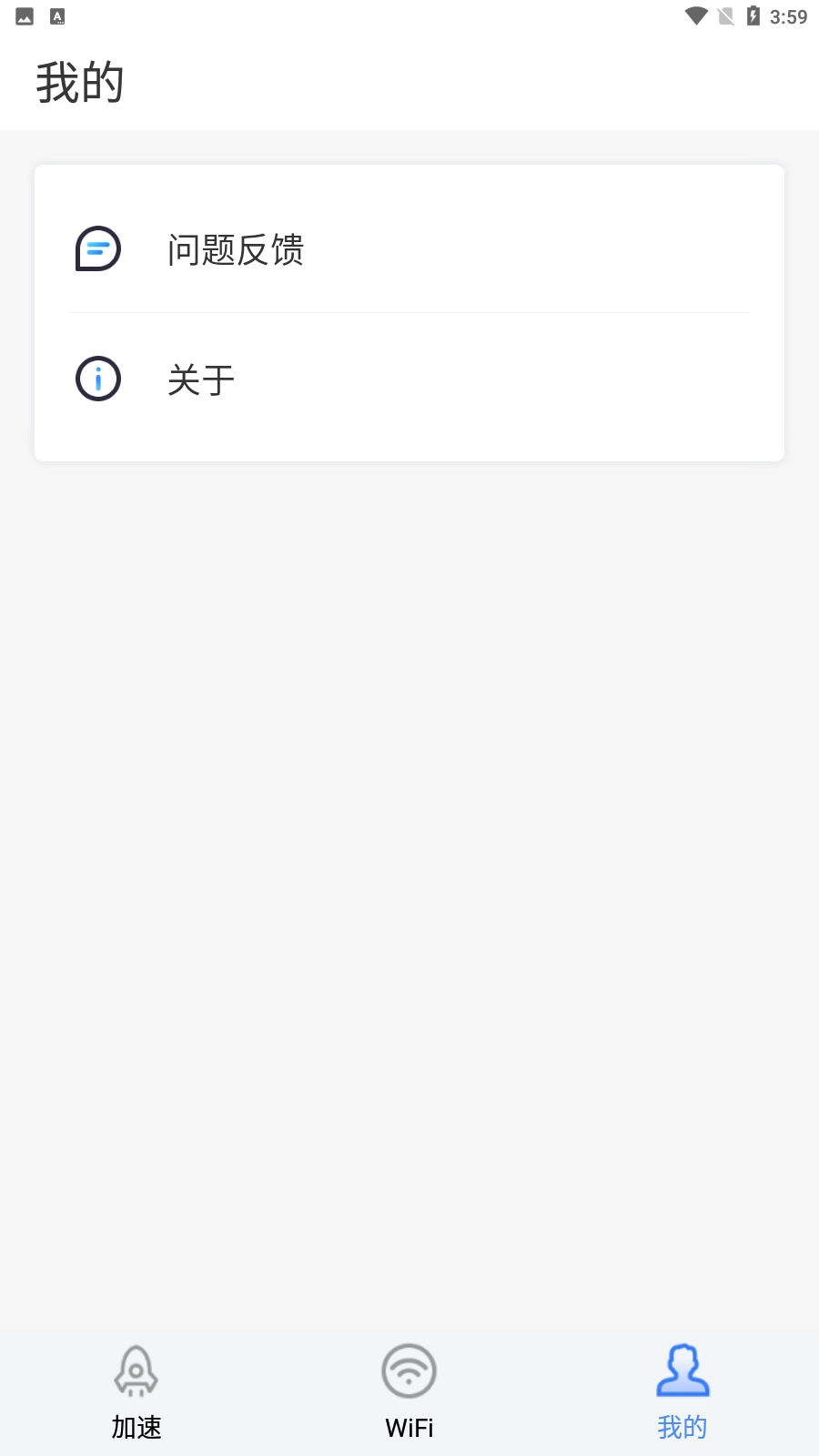Tap the battery icon in the status bar
Viewport: 819px width, 1456px height.
click(x=753, y=15)
